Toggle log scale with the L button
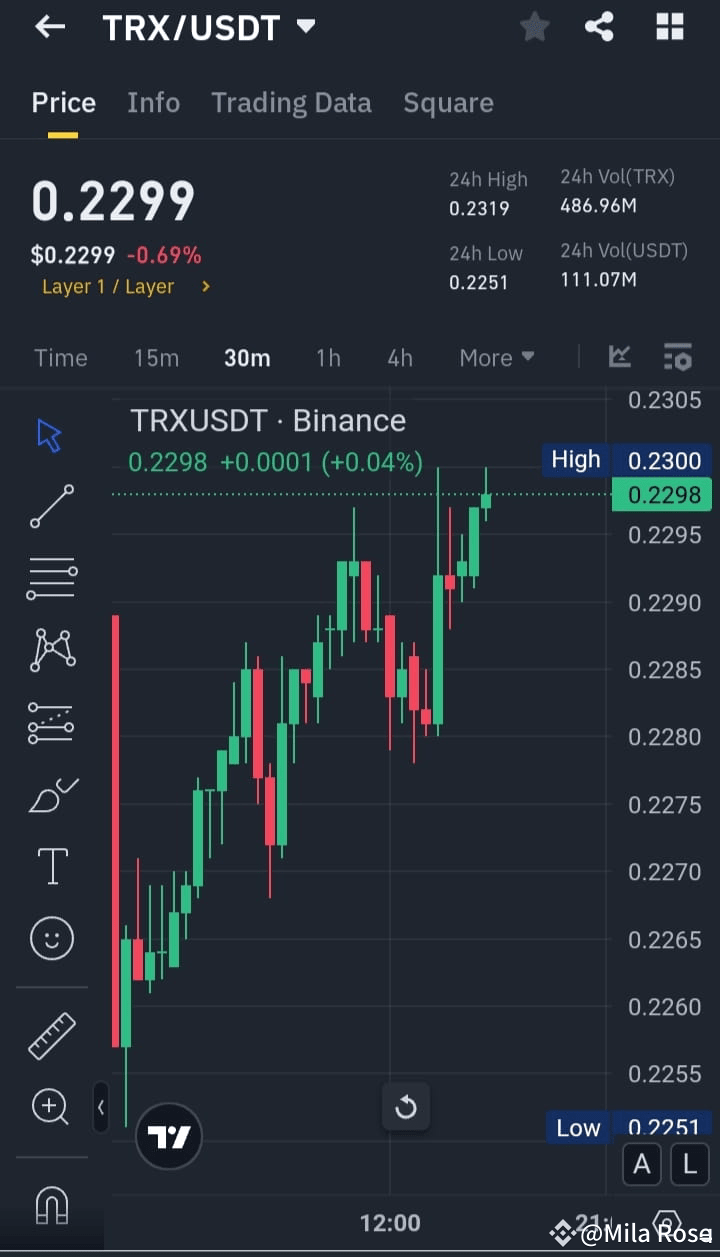This screenshot has width=720, height=1257. [689, 1164]
